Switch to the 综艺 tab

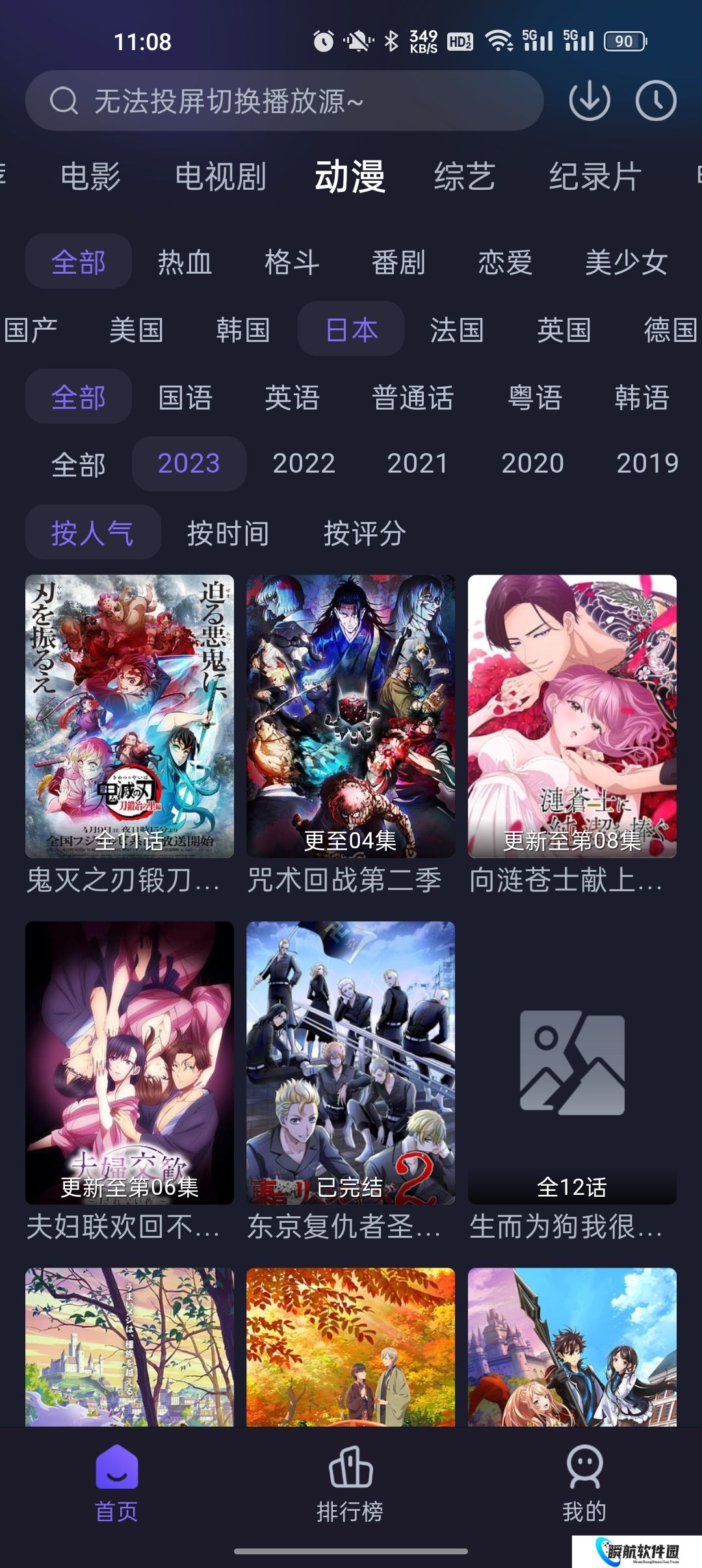tap(465, 177)
